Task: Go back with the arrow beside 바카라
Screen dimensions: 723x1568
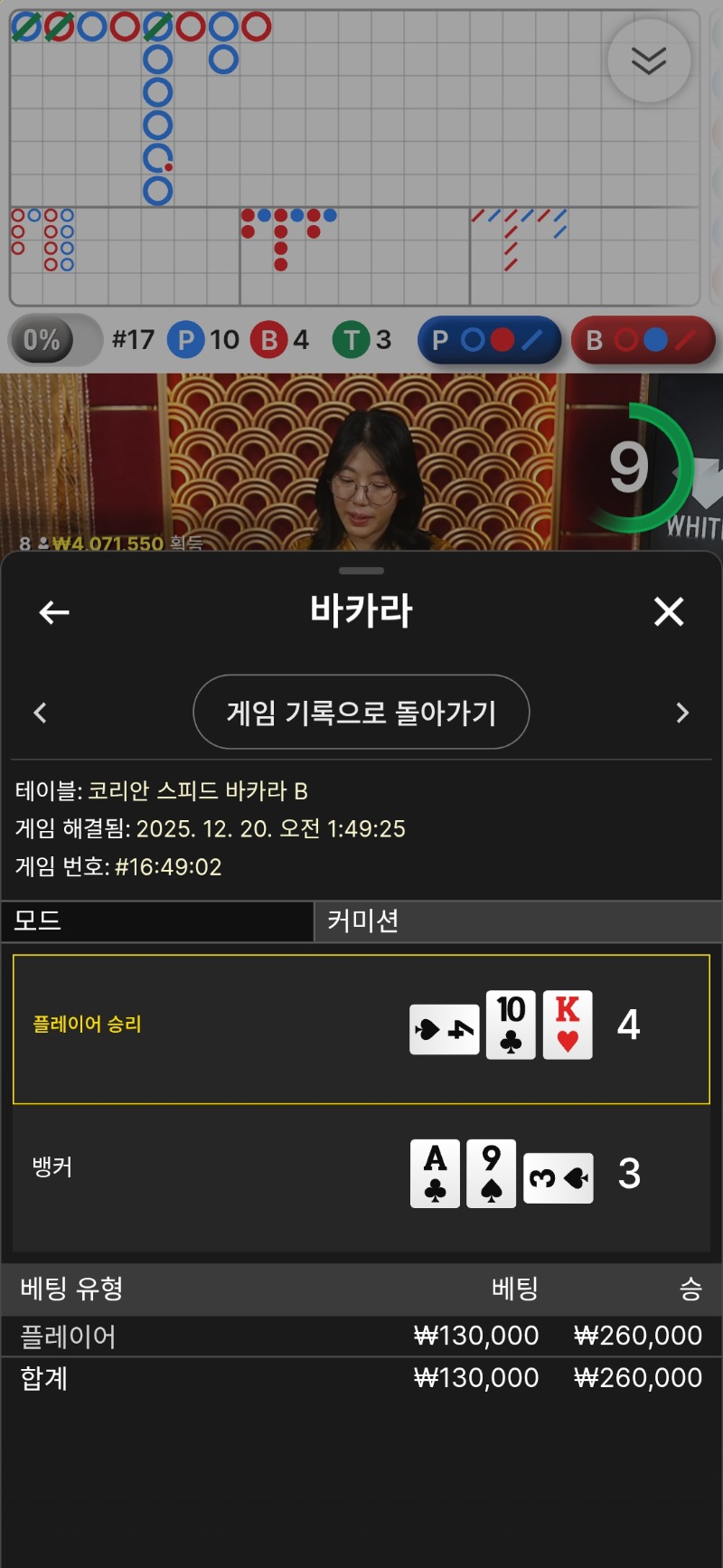Action: (x=54, y=612)
